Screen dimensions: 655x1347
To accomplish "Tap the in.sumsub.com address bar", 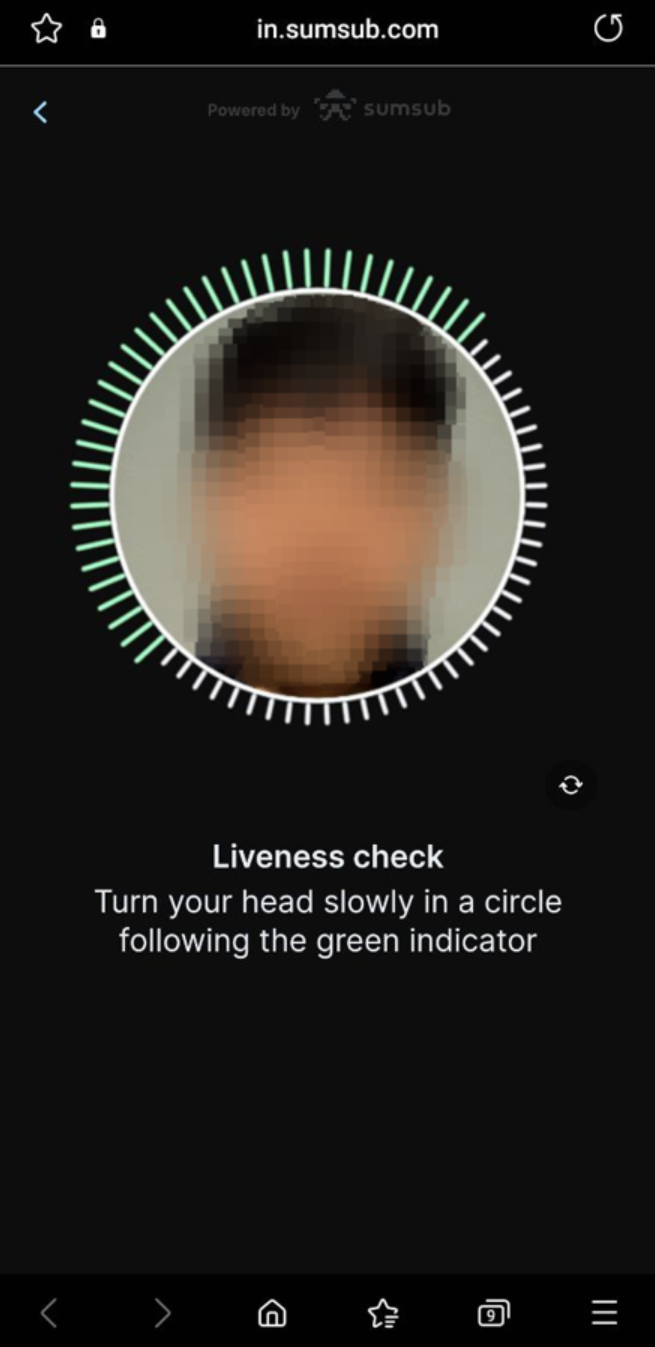I will click(347, 29).
